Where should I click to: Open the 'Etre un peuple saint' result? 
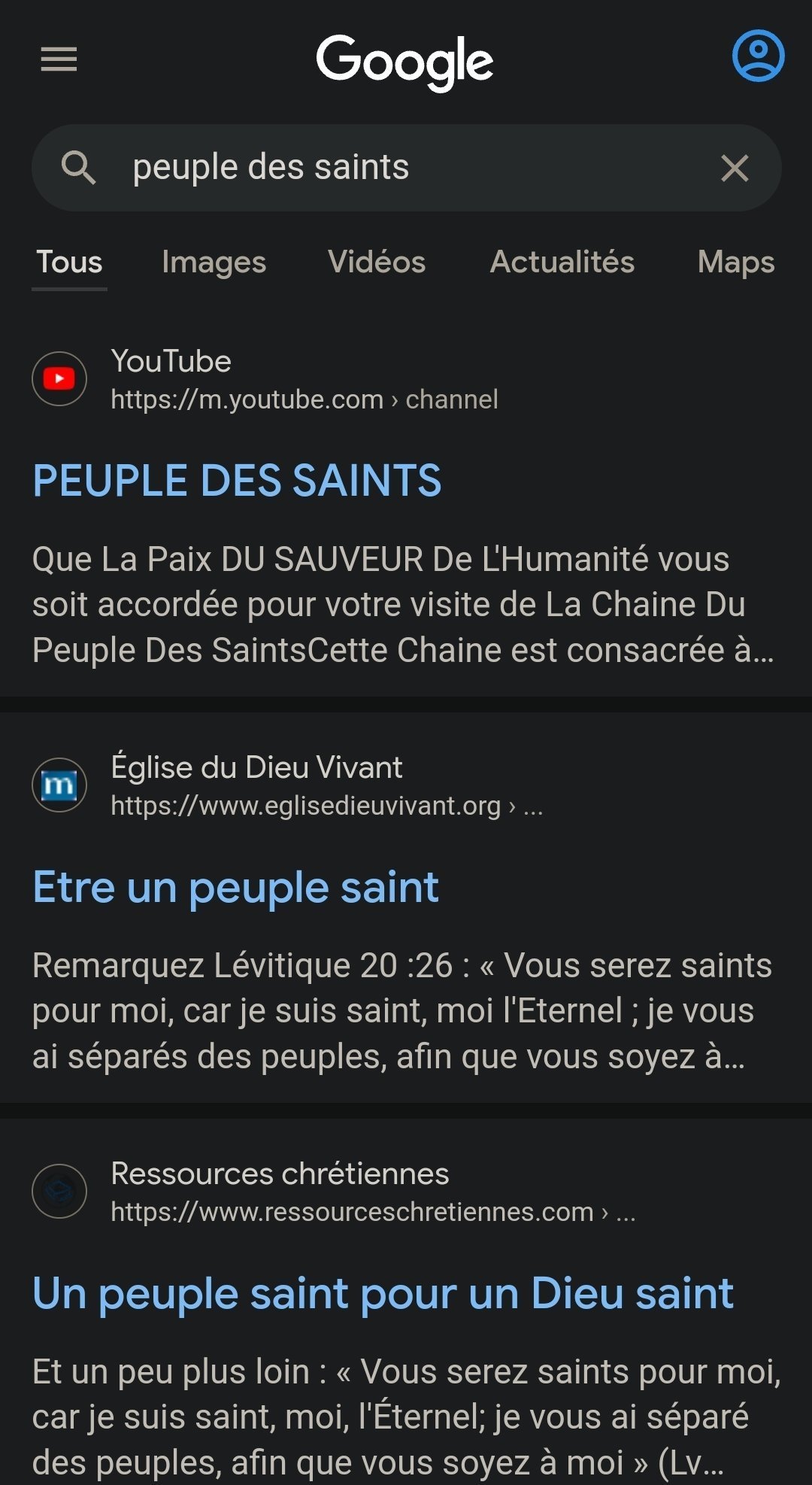point(235,887)
